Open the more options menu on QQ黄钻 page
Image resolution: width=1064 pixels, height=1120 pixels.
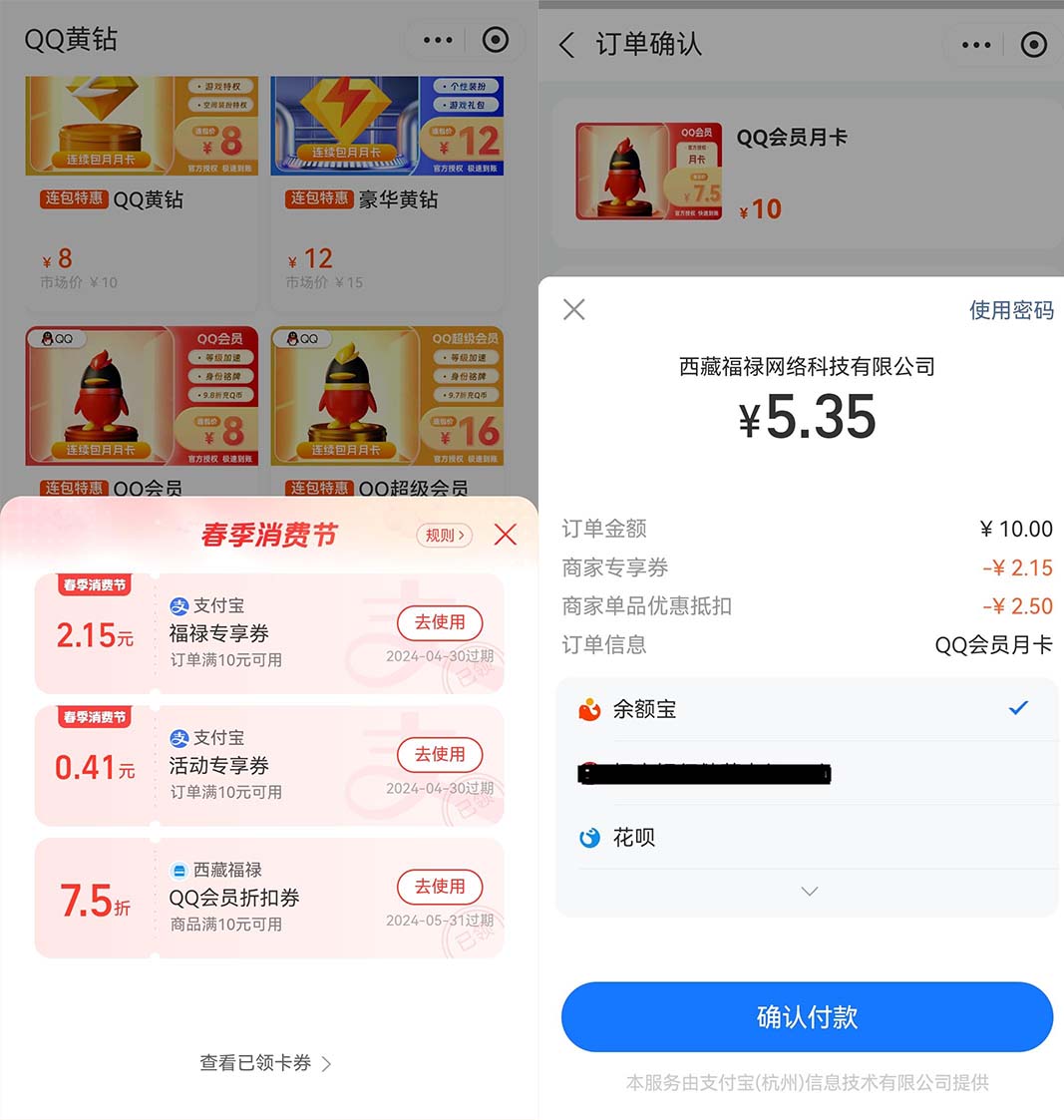click(x=438, y=40)
